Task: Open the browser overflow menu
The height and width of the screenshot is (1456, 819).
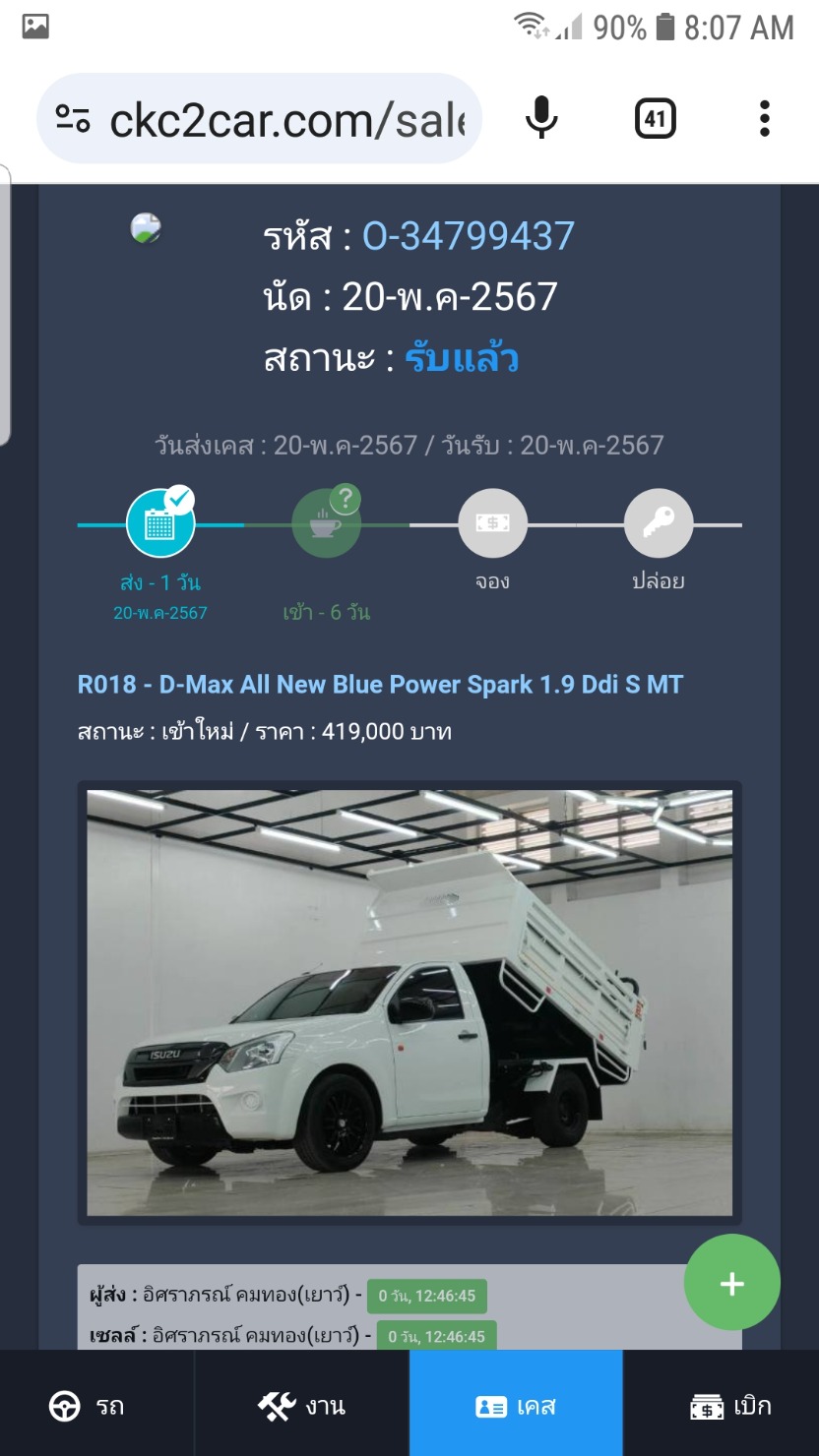Action: (765, 119)
